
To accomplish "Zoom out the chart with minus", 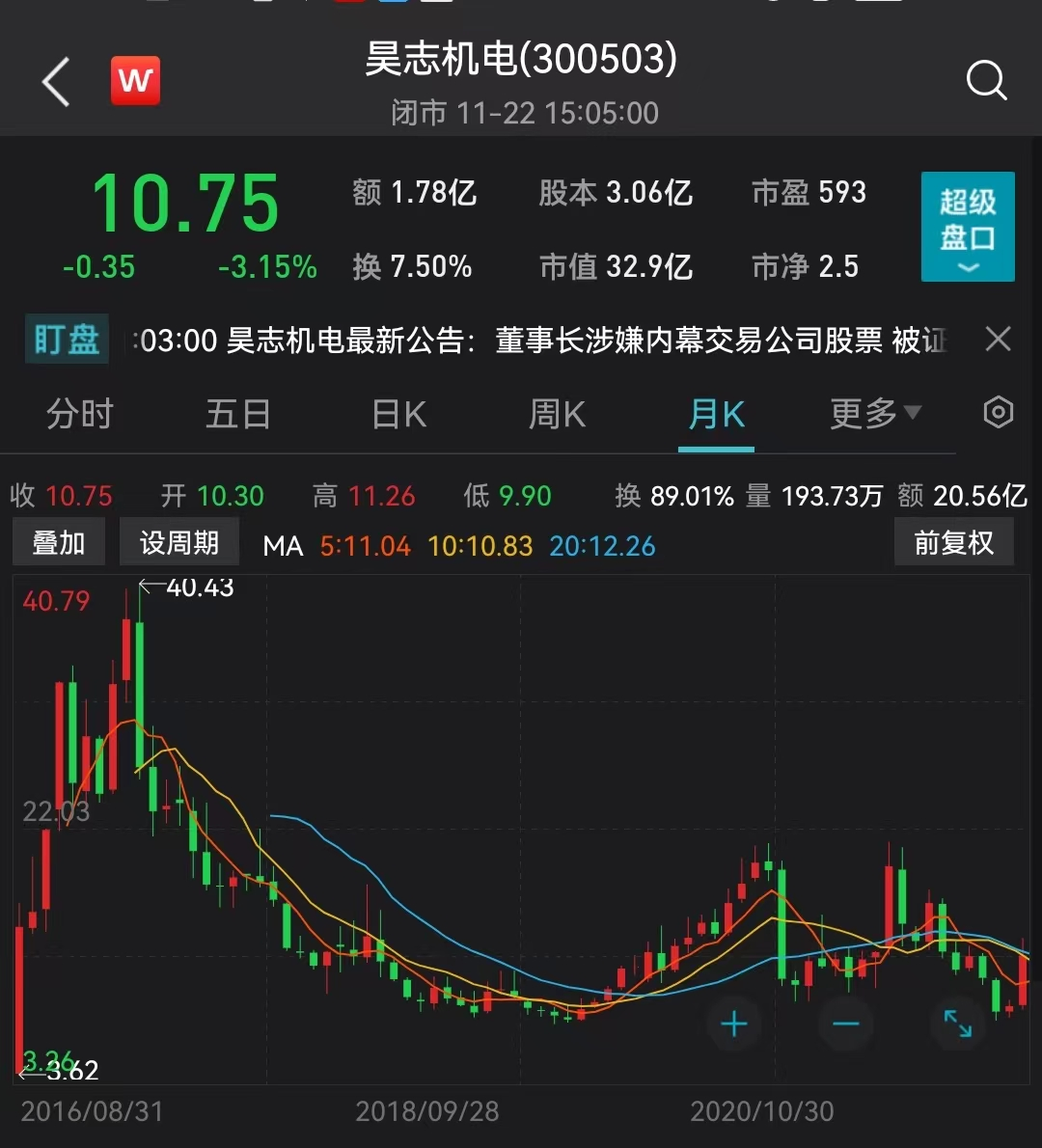I will tap(846, 1024).
